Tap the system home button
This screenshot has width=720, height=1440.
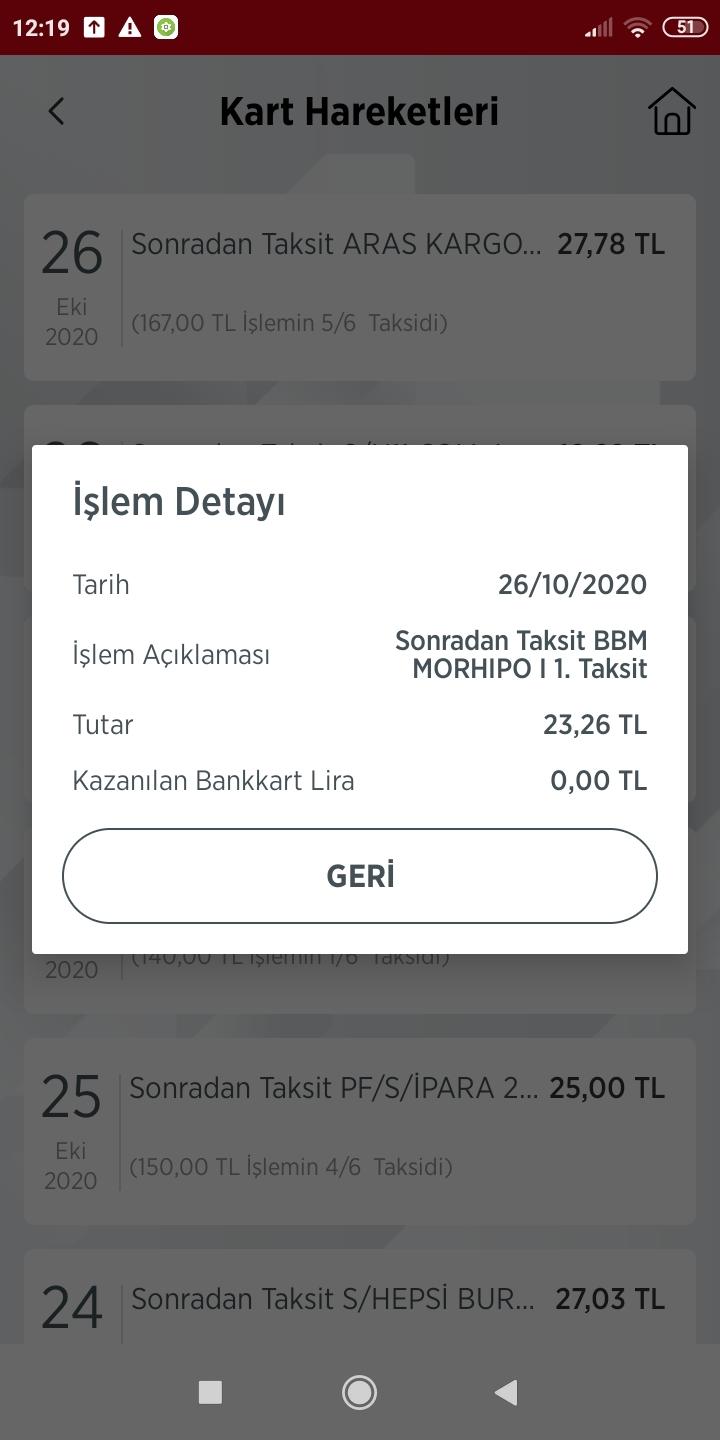360,1392
